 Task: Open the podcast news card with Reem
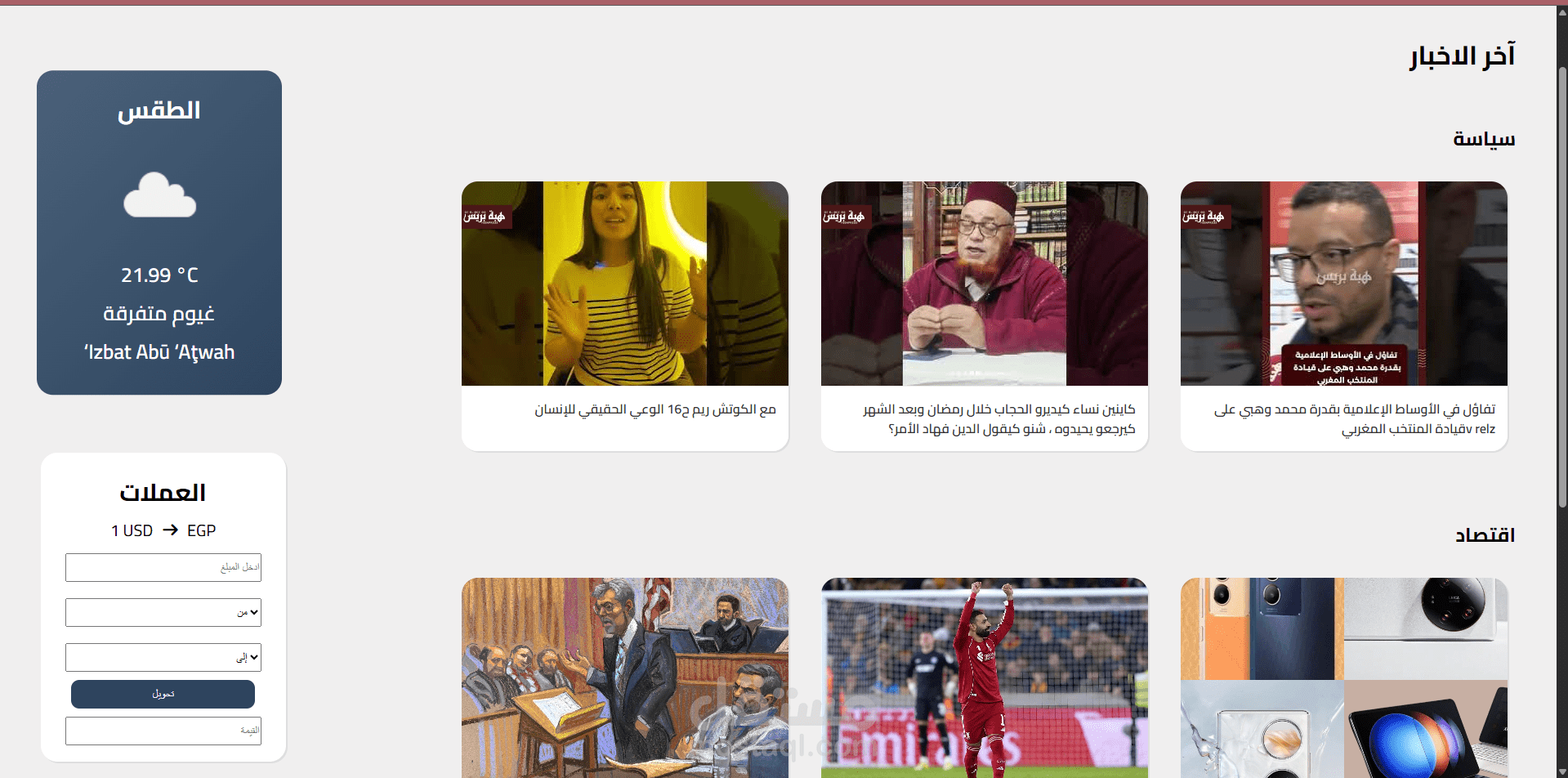click(x=624, y=315)
